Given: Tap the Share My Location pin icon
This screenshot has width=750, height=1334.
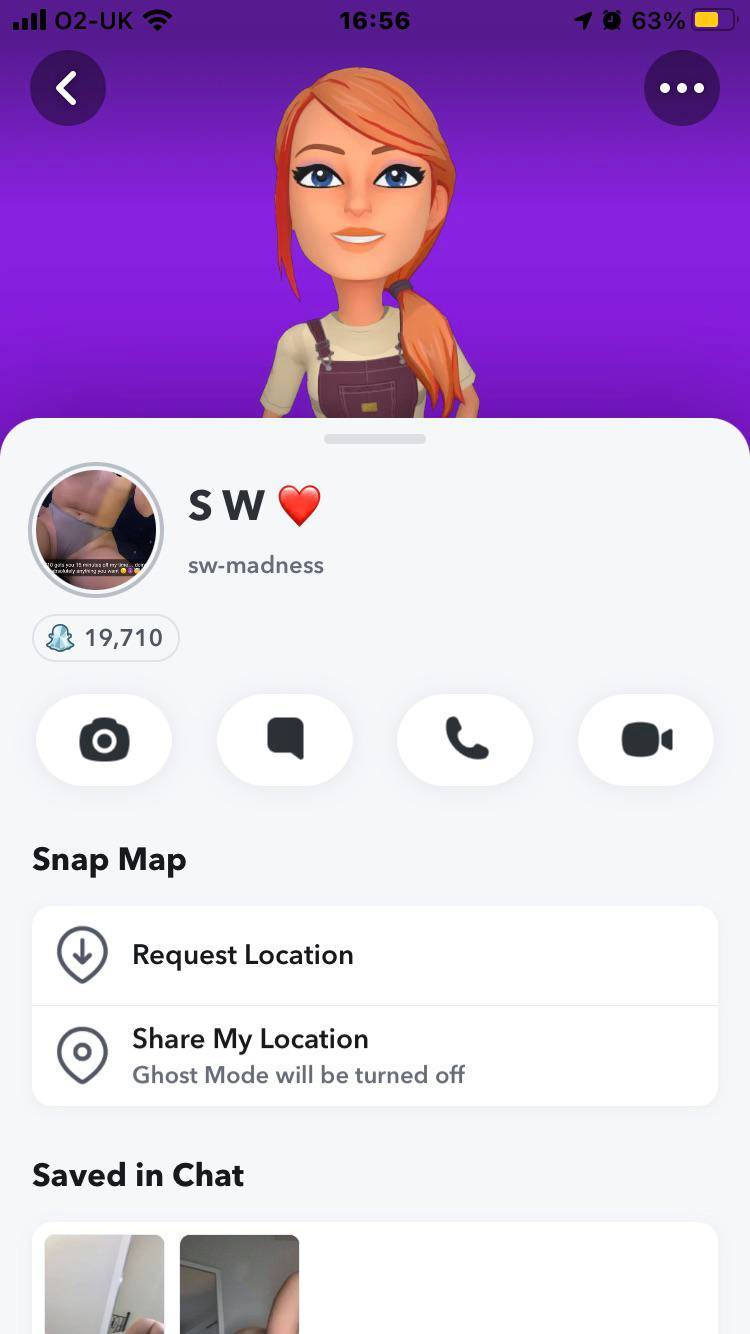Looking at the screenshot, I should click(x=82, y=1055).
